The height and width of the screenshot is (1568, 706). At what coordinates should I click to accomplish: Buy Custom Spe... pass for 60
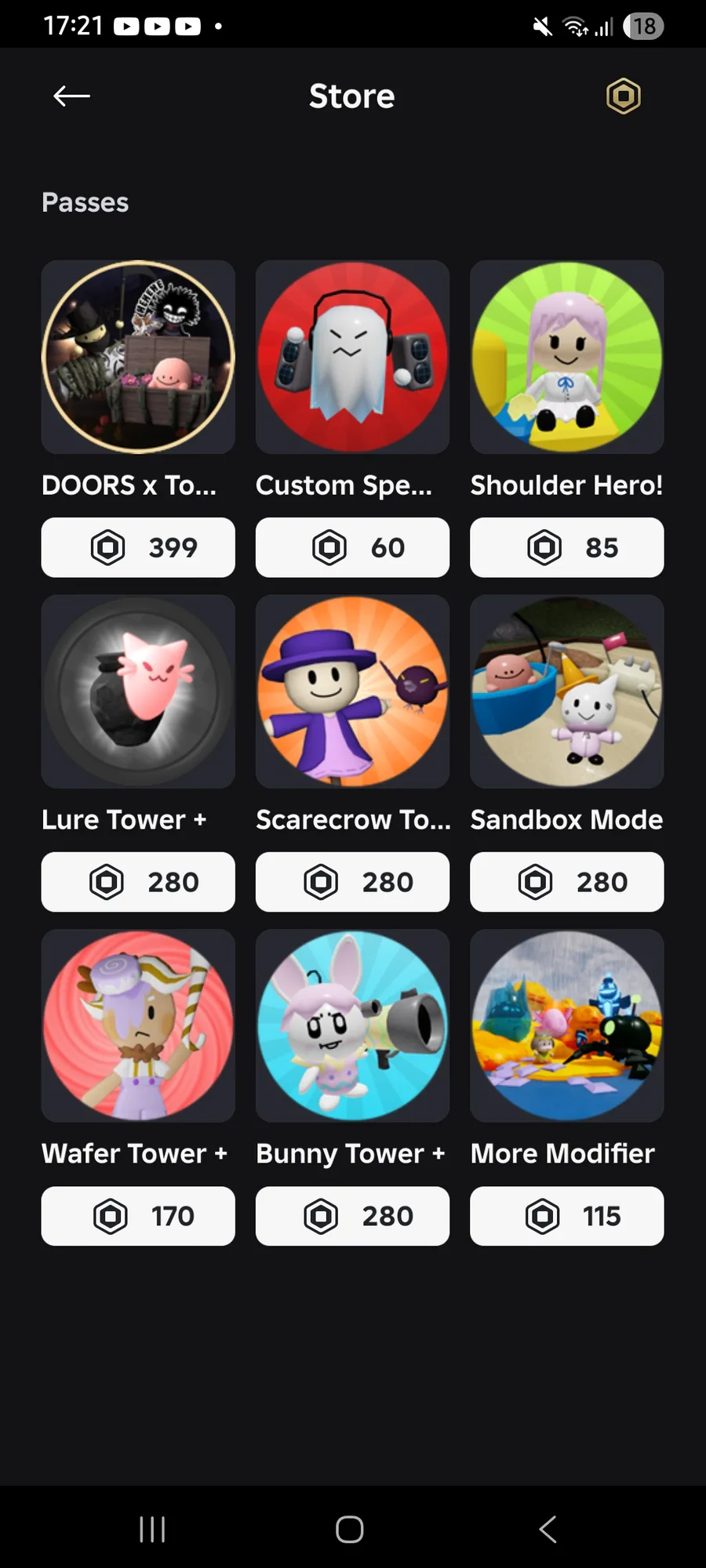[352, 547]
